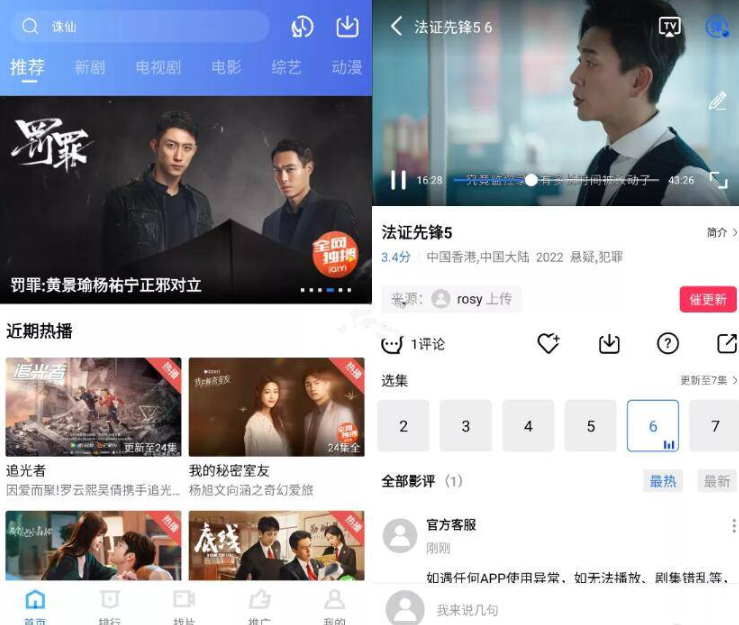Screen dimensions: 739x625
Task: Add 法证先锋5 to favorites
Action: (548, 344)
